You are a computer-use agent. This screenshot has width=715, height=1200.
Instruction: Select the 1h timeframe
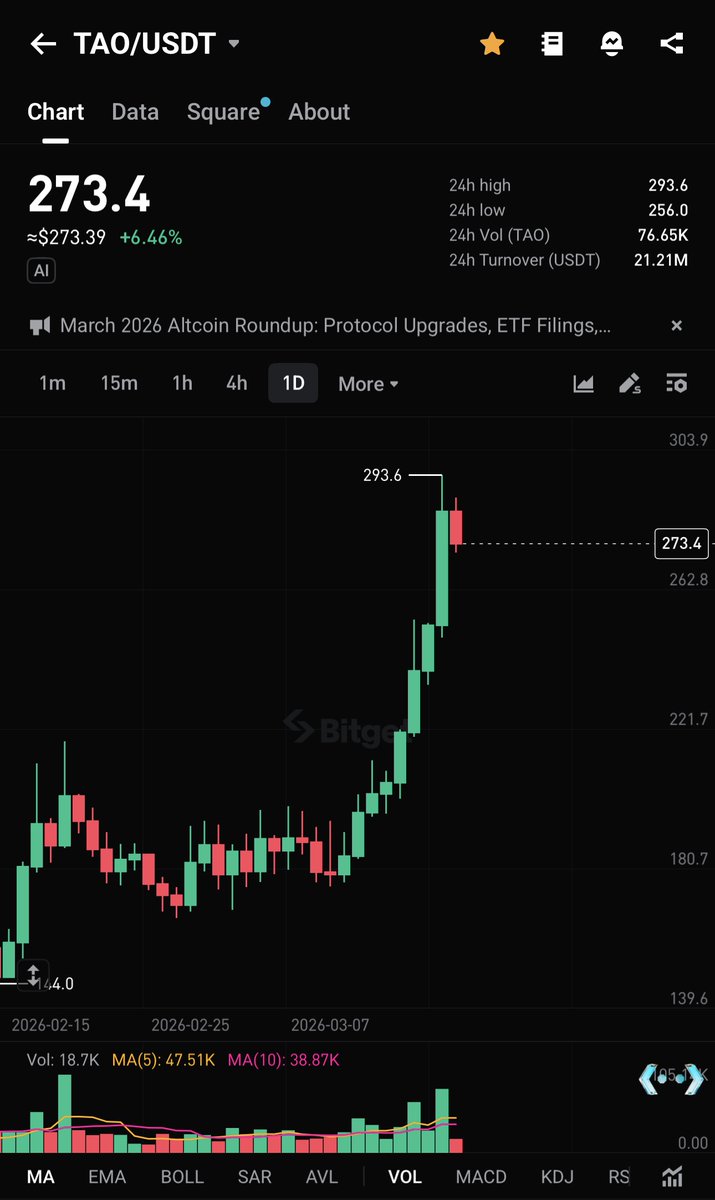182,383
